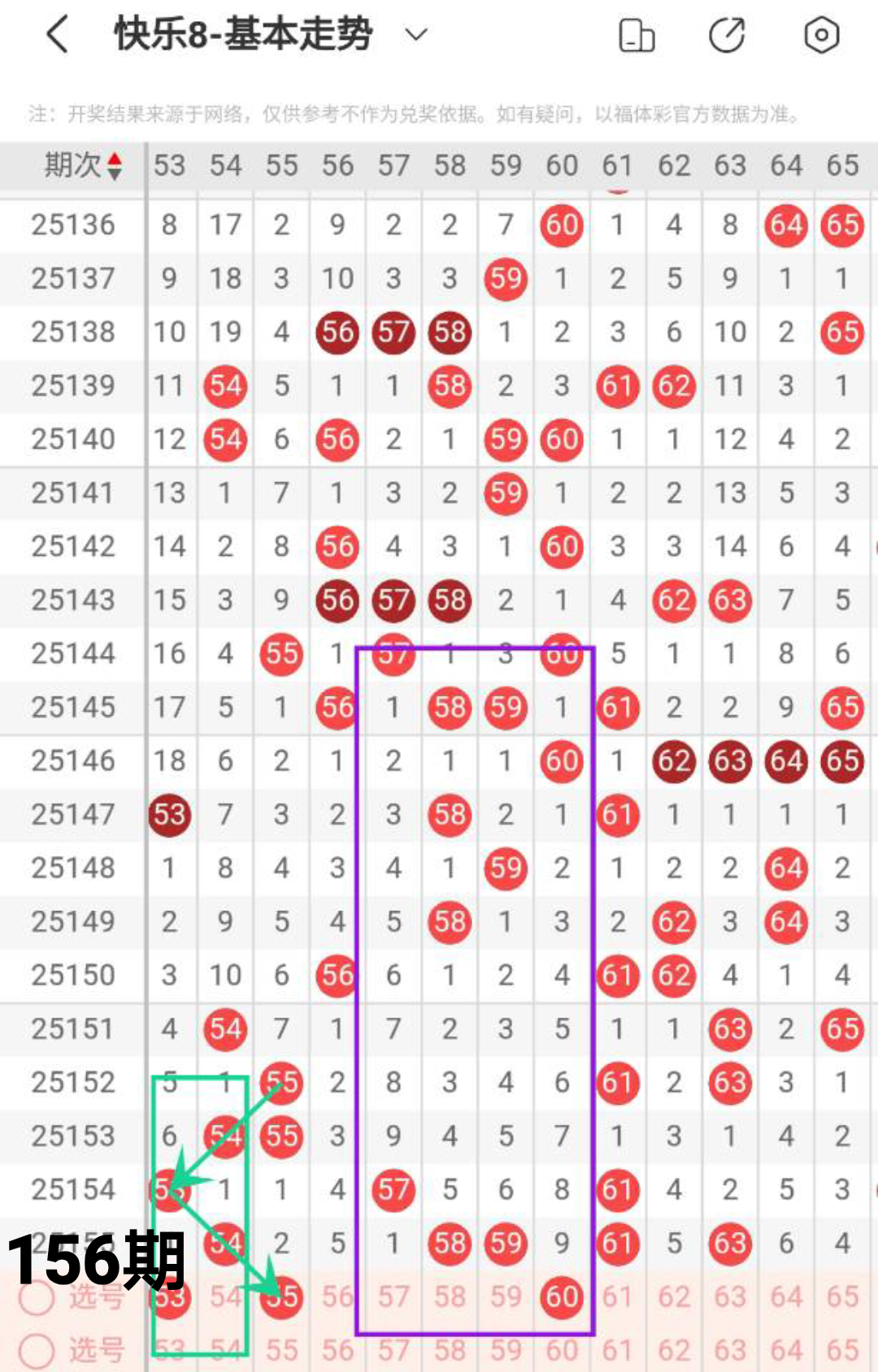Expand the 快乐8-基本走势 chart dropdown
This screenshot has height=1372, width=878.
(x=416, y=35)
